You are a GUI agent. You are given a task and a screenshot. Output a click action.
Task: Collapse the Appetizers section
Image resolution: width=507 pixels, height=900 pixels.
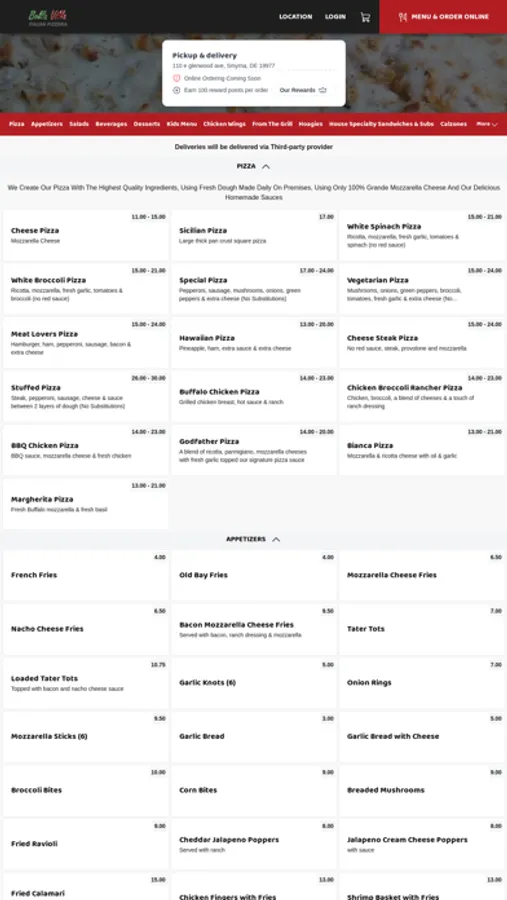tap(253, 540)
